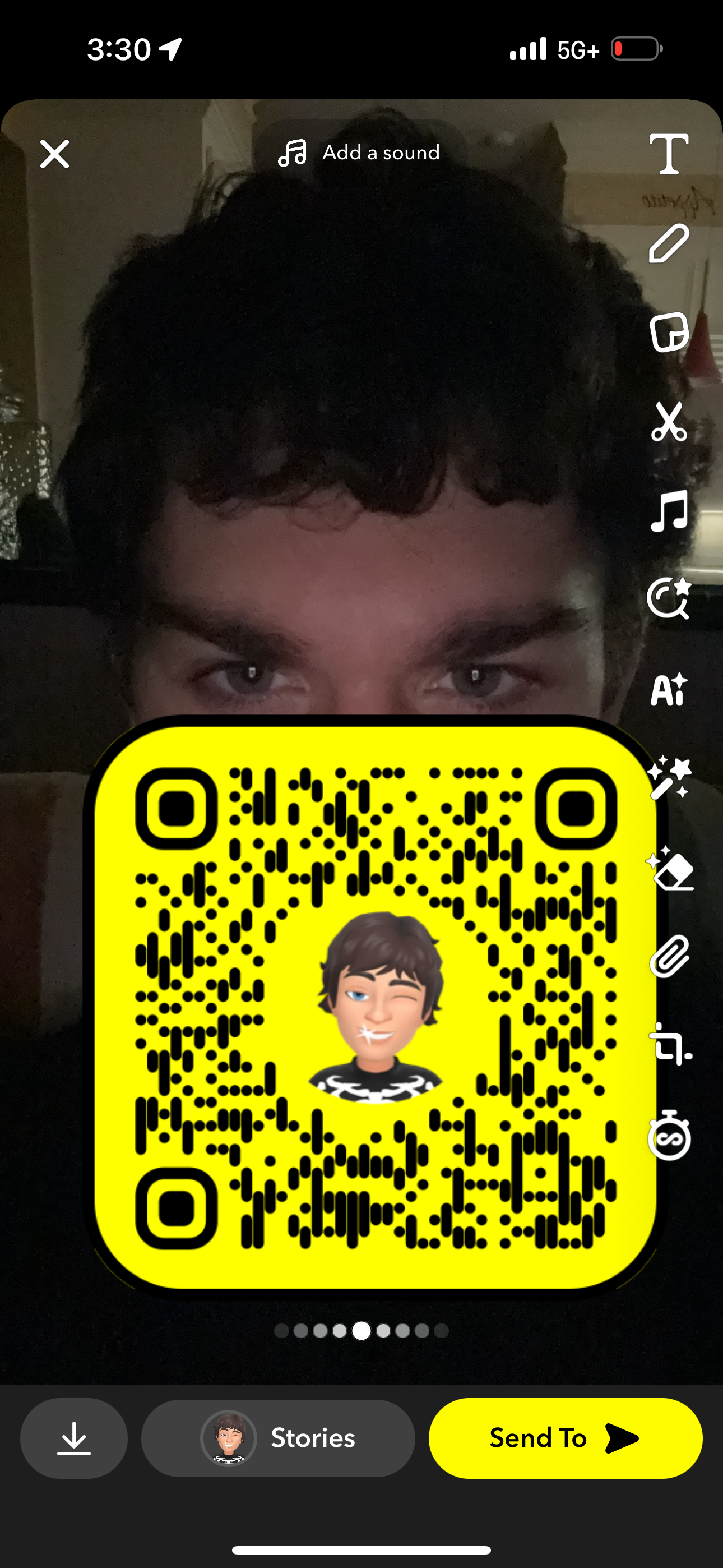The image size is (723, 1568).
Task: Post the snap to Stories
Action: (x=278, y=1438)
